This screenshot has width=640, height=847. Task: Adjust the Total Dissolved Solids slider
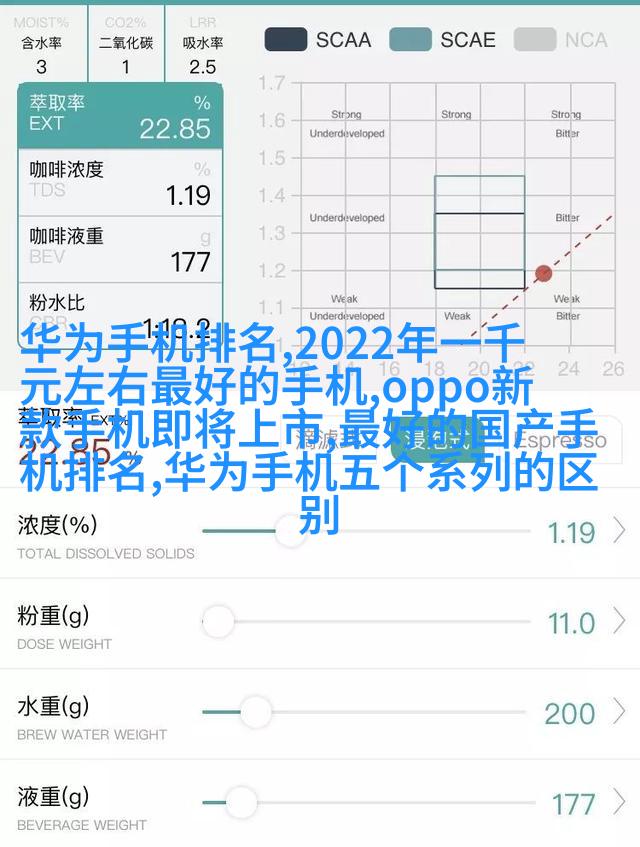point(290,531)
